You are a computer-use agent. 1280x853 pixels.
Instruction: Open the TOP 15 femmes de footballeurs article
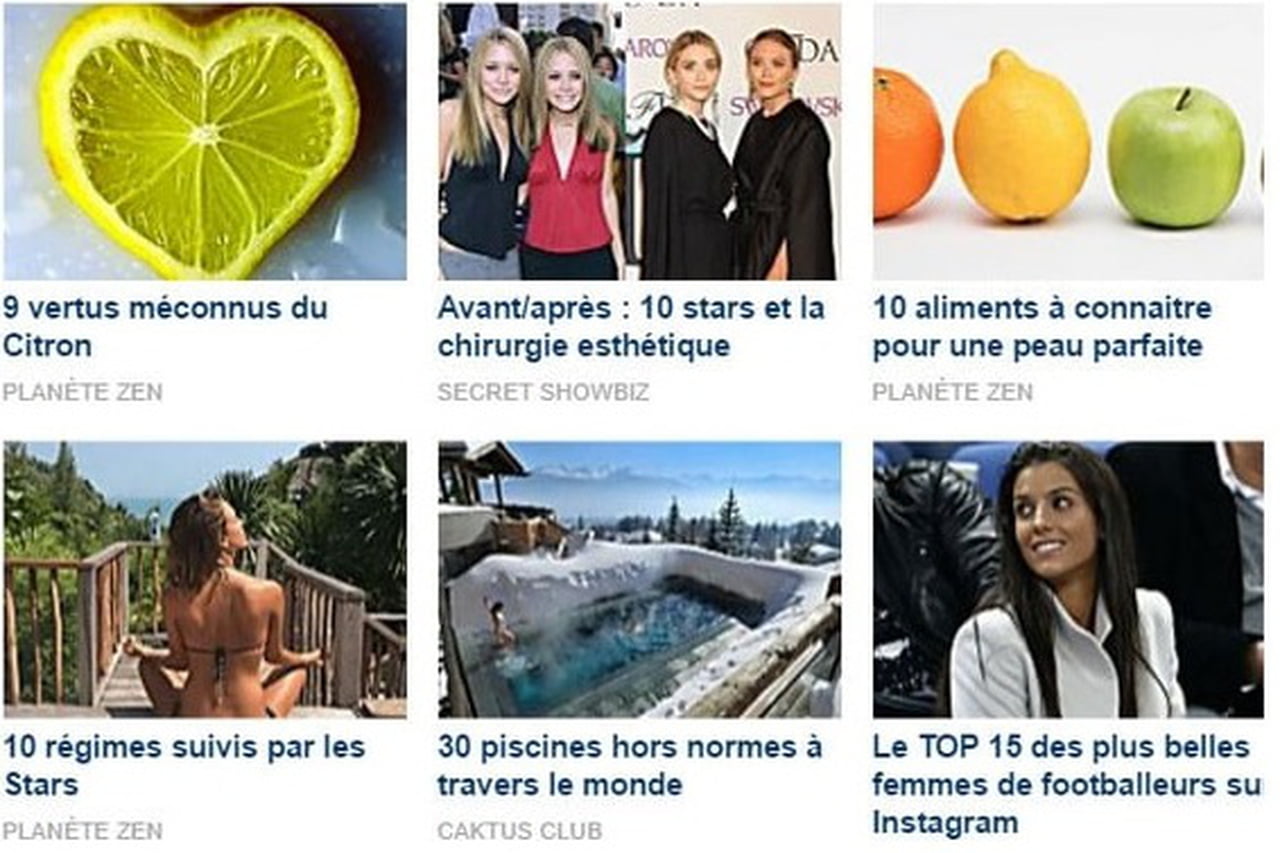coord(1060,785)
